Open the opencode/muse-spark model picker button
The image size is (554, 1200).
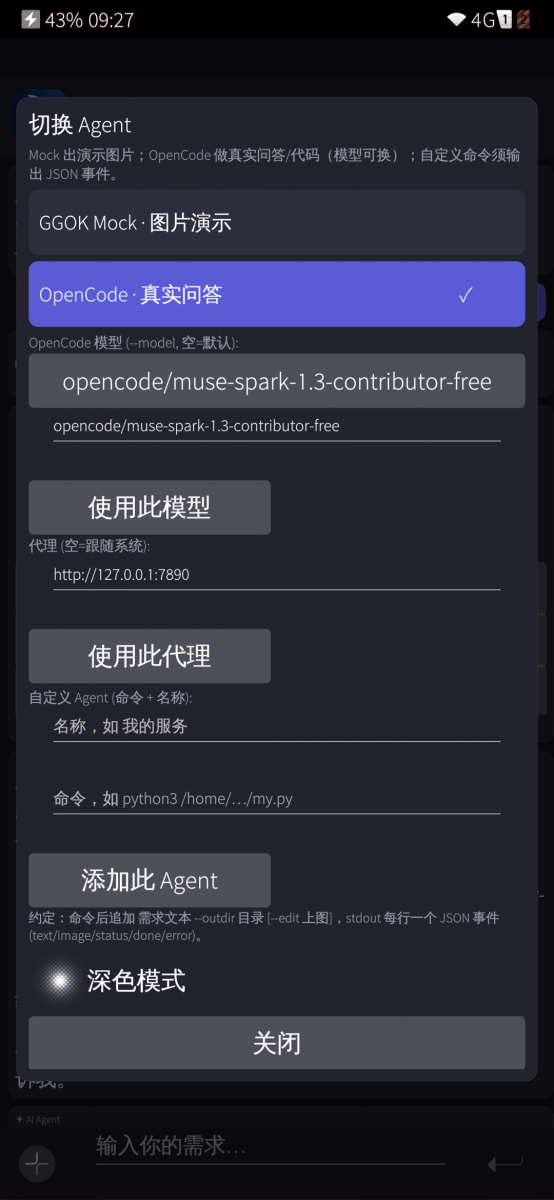(276, 381)
